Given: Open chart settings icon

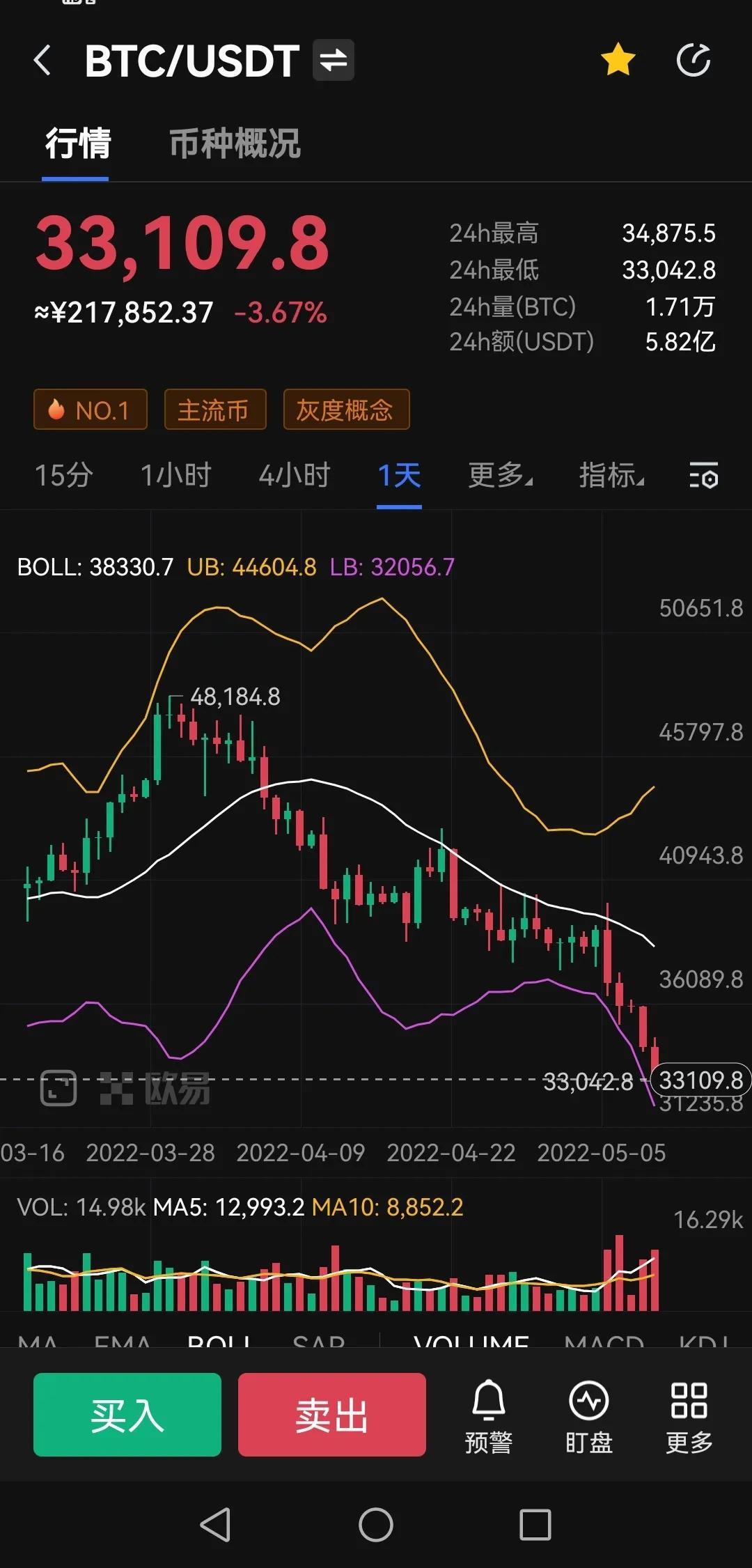Looking at the screenshot, I should (703, 476).
